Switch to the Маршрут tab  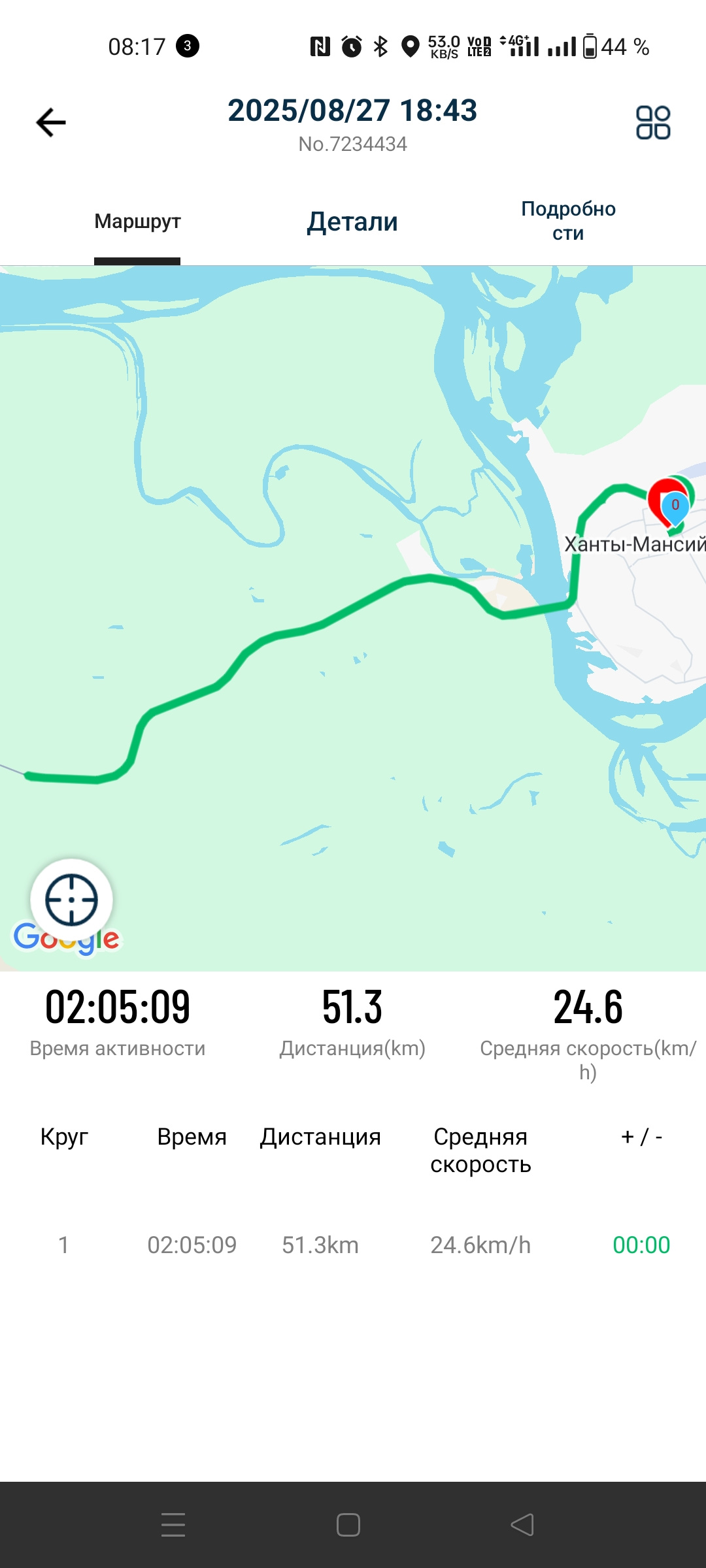(x=137, y=222)
